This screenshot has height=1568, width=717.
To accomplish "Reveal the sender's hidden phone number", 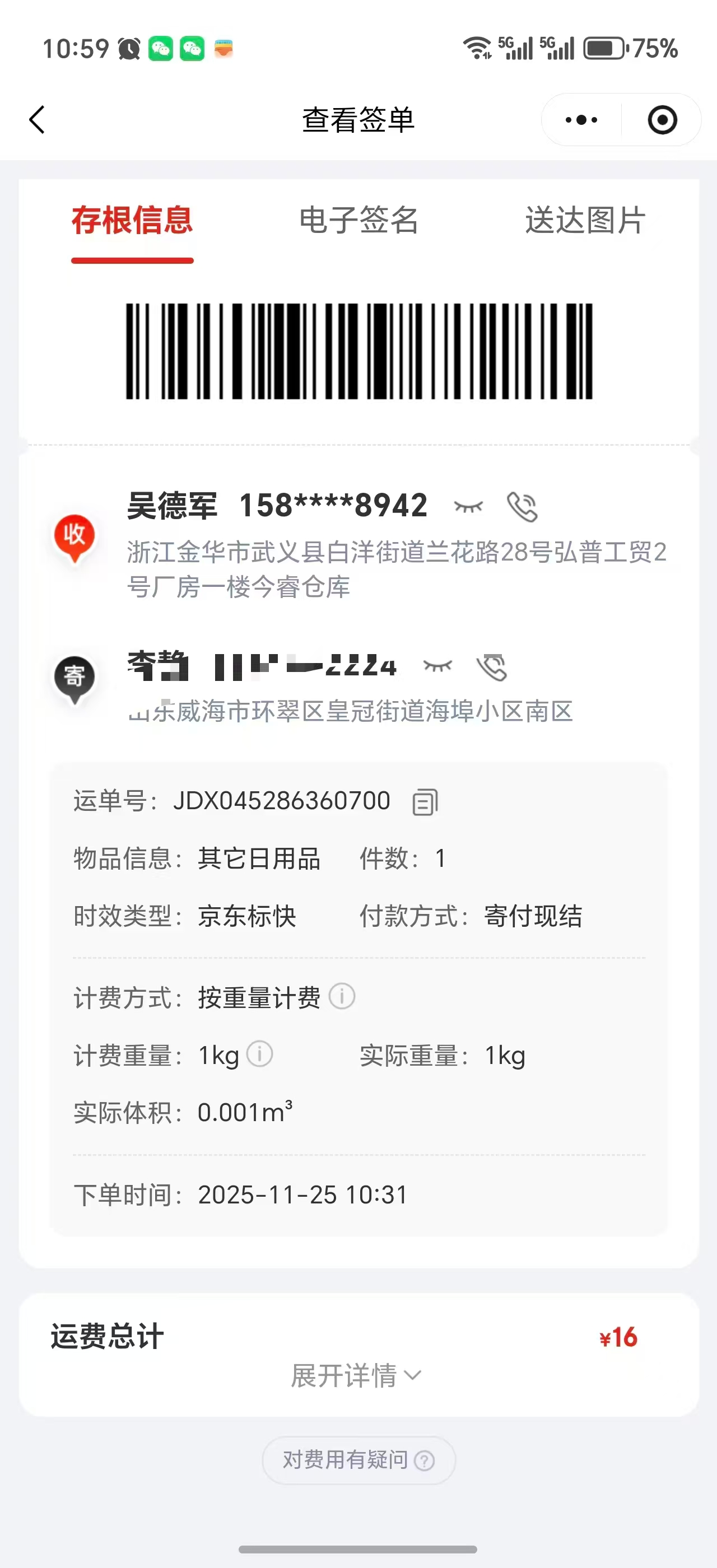I will point(437,666).
